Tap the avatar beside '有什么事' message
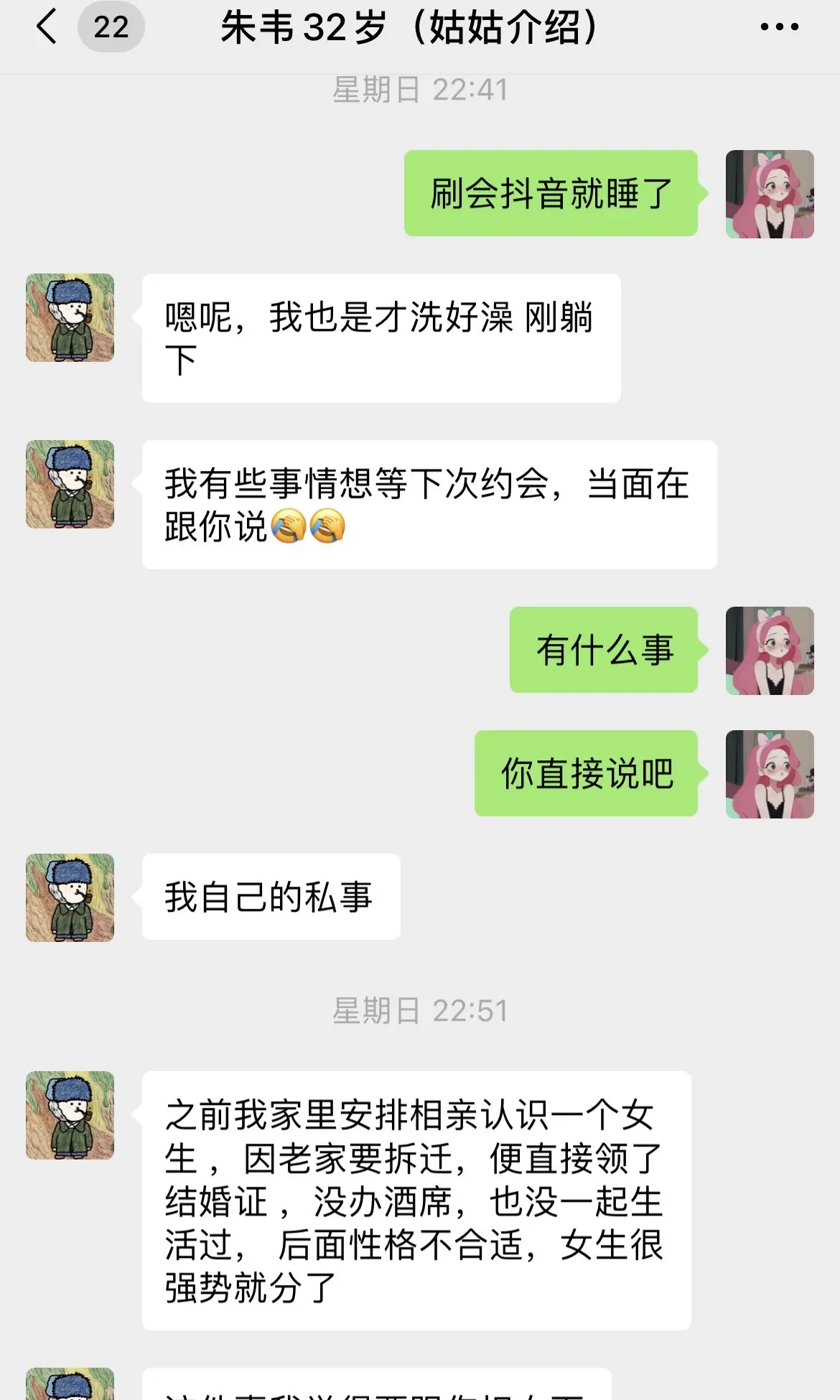 770,650
